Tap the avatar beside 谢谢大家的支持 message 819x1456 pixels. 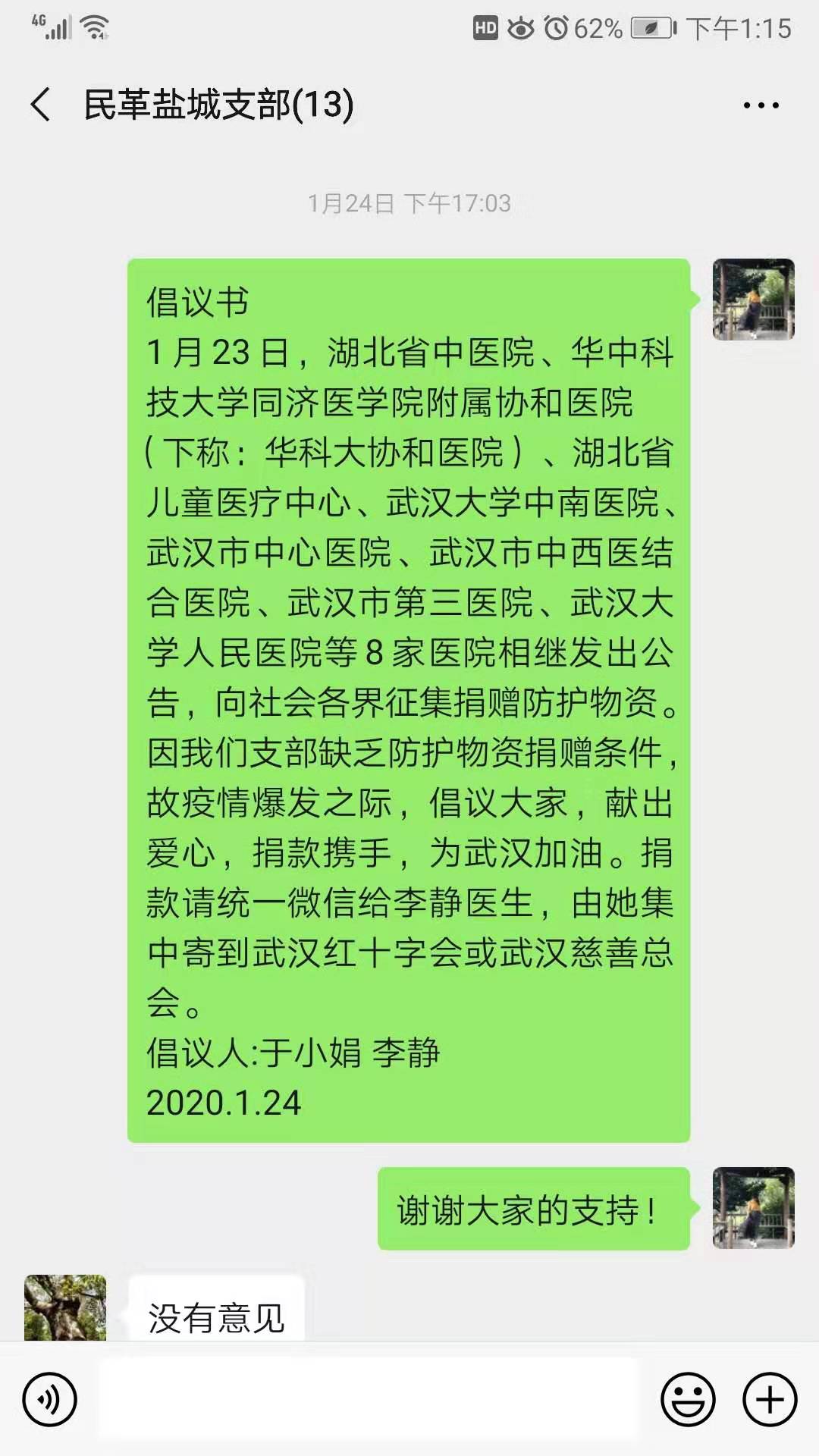tap(753, 1208)
